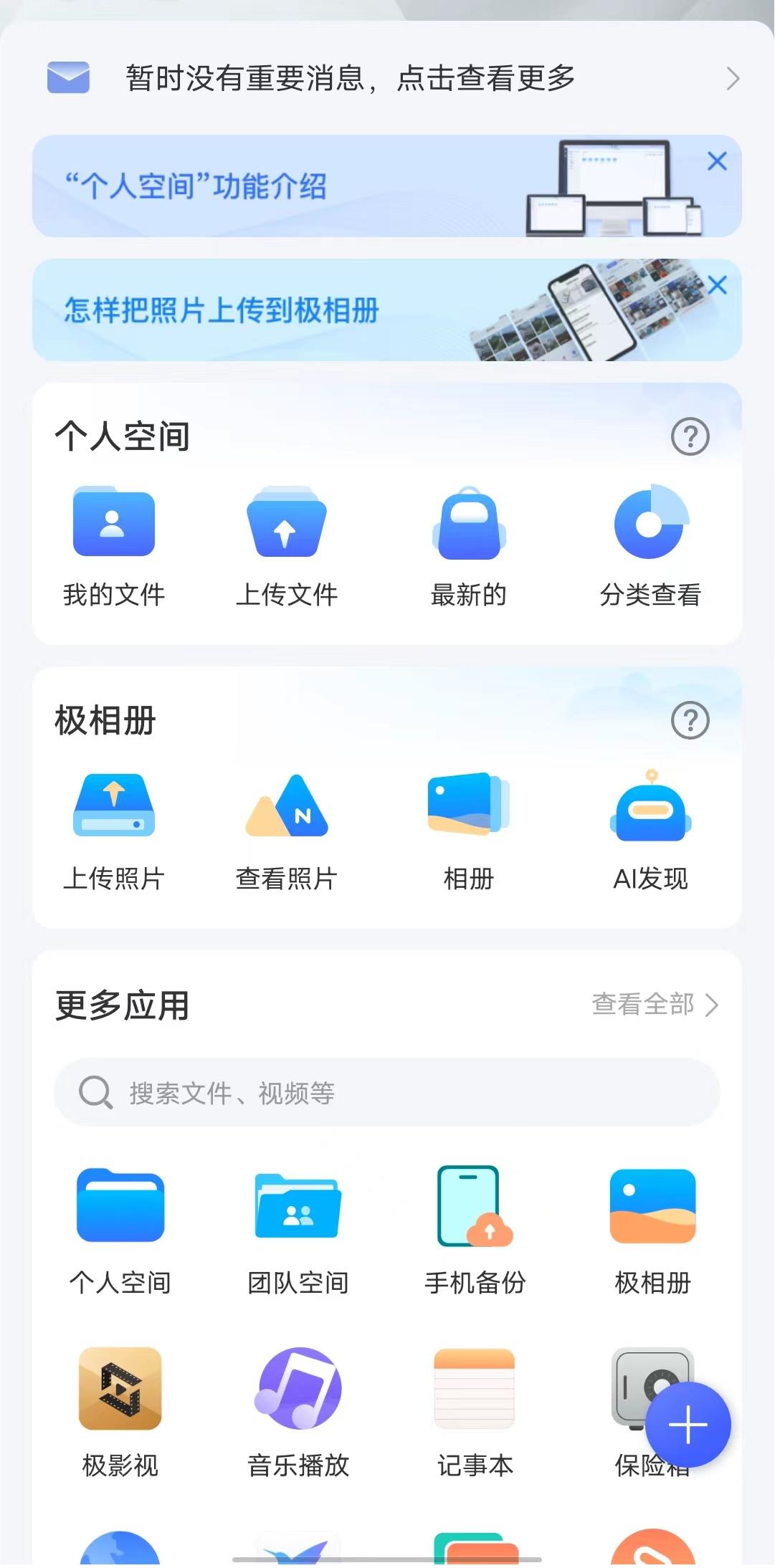Image resolution: width=780 pixels, height=1568 pixels.
Task: Open 团队空间 team space
Action: (299, 1225)
